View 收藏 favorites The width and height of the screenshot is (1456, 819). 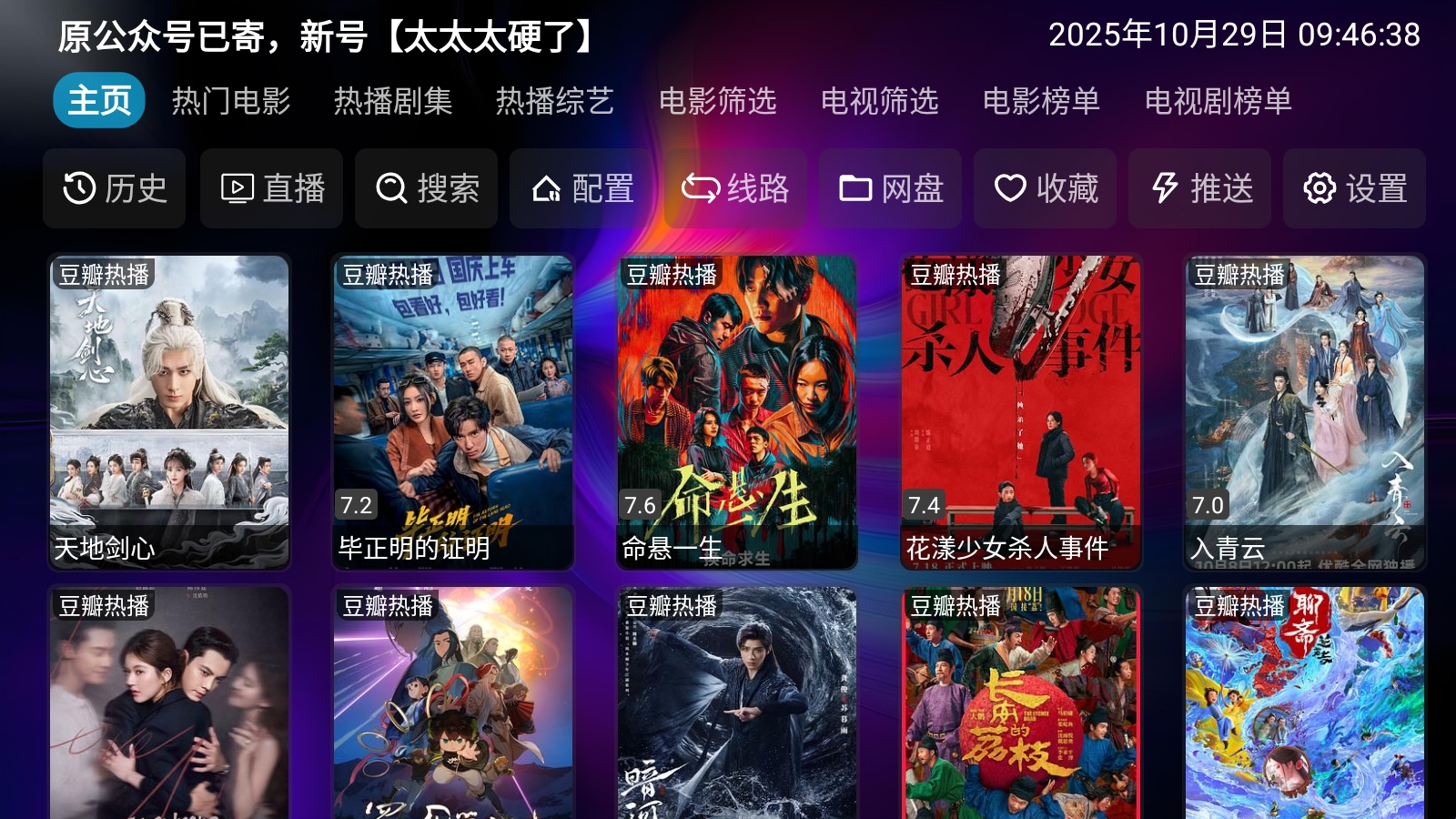(1045, 188)
